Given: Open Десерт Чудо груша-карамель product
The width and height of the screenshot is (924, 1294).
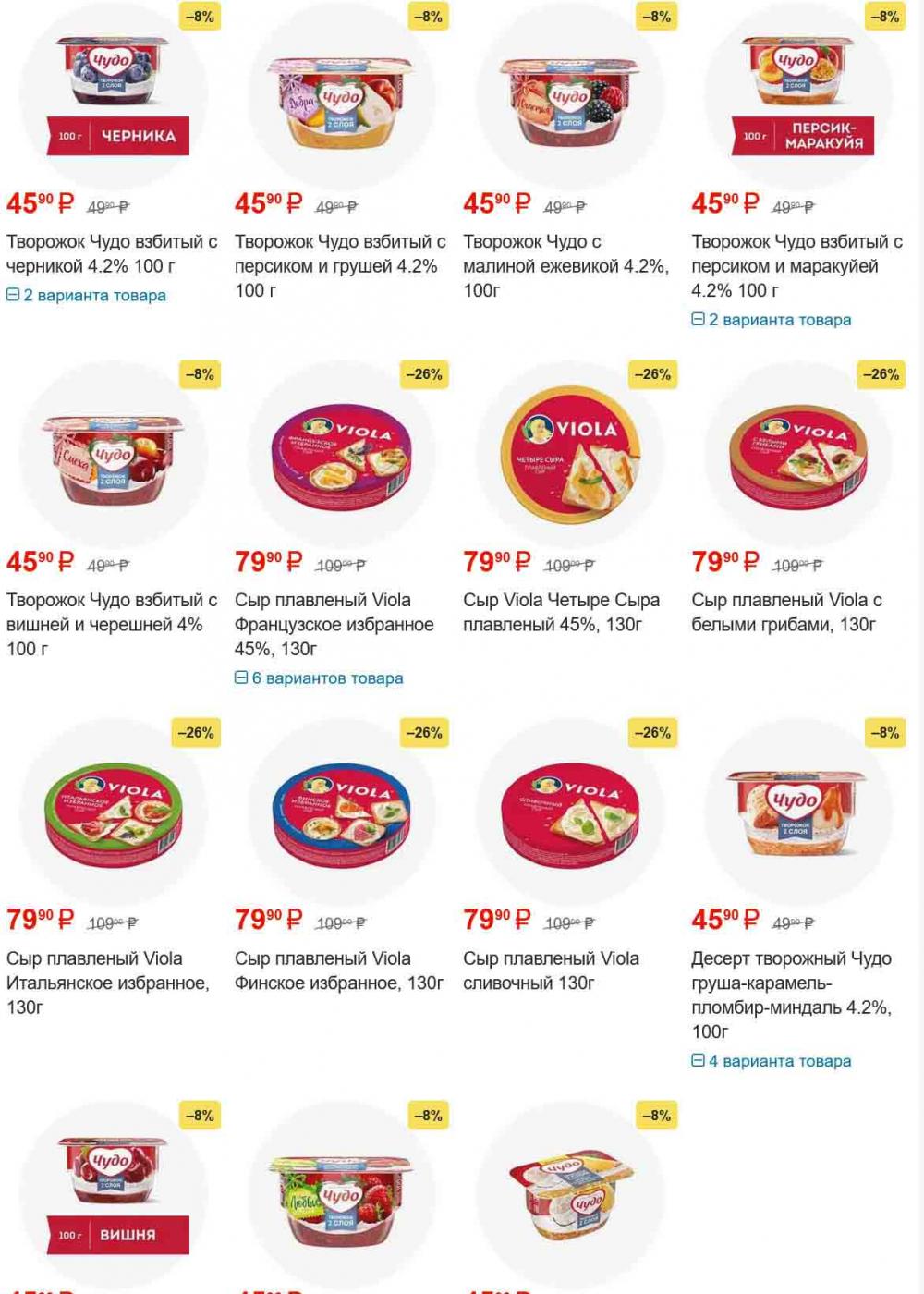Looking at the screenshot, I should pyautogui.click(x=791, y=995).
